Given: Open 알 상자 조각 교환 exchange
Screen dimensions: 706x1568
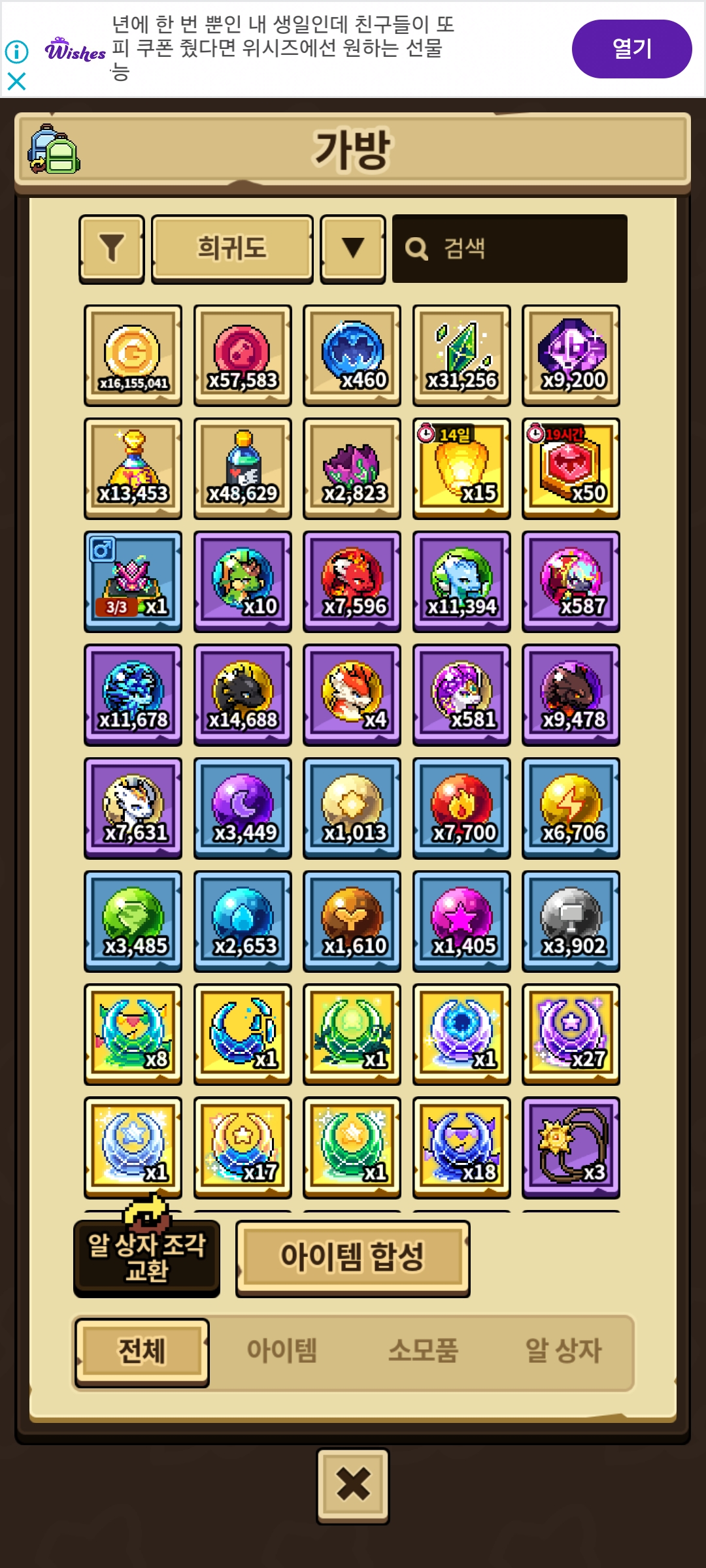Looking at the screenshot, I should pos(146,1258).
